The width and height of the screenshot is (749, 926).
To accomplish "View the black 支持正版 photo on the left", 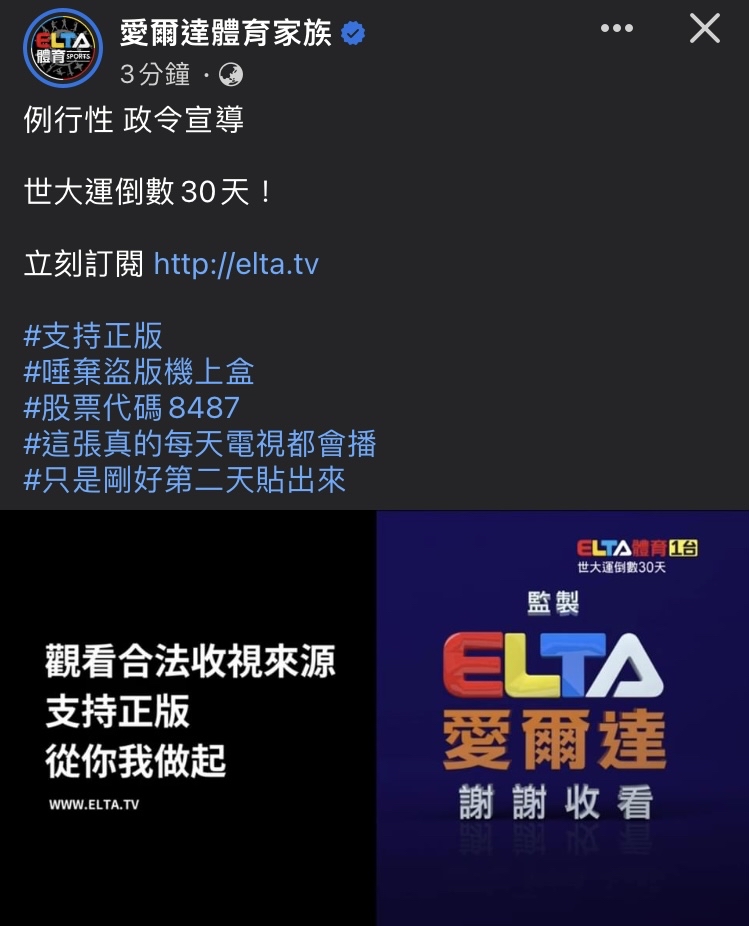I will coord(188,718).
